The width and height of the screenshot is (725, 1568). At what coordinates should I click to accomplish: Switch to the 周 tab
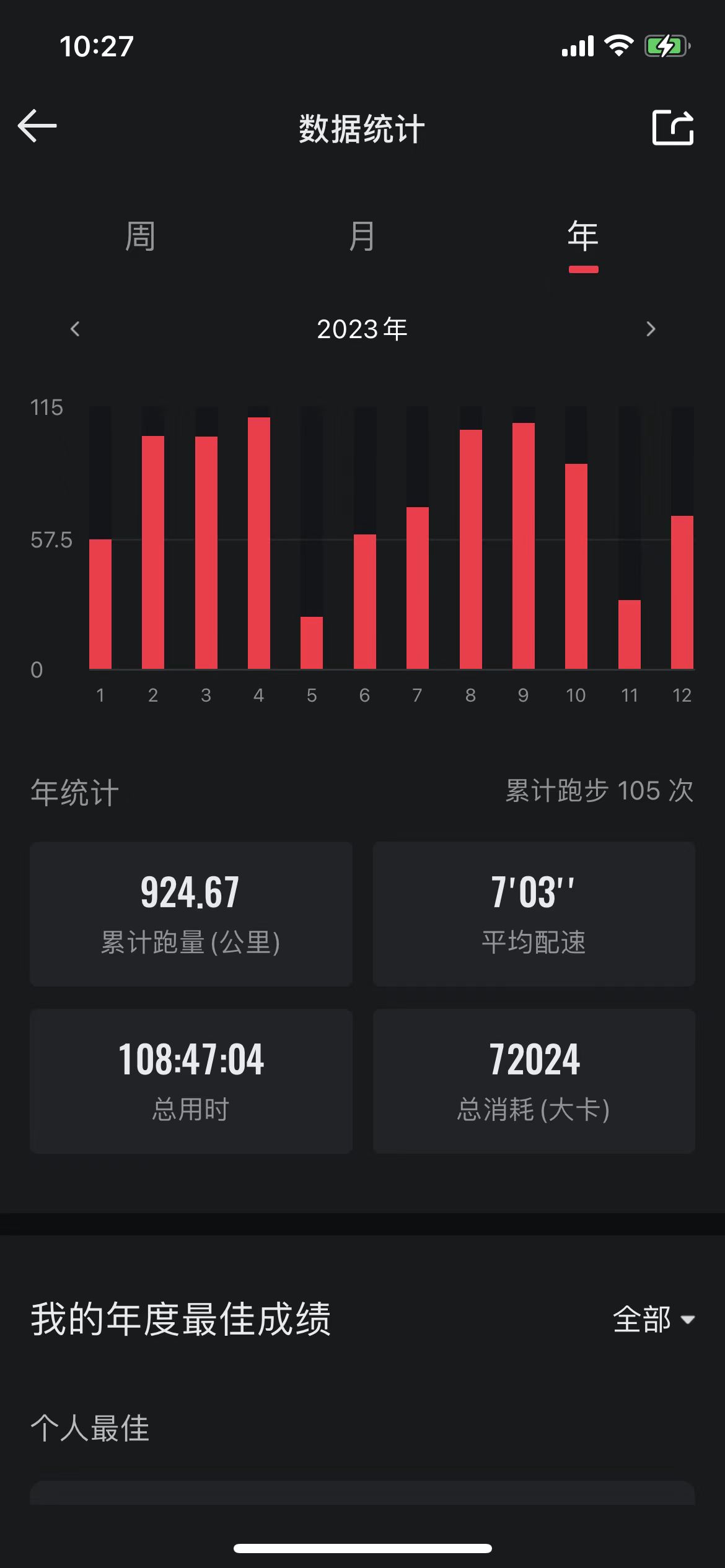tap(140, 237)
